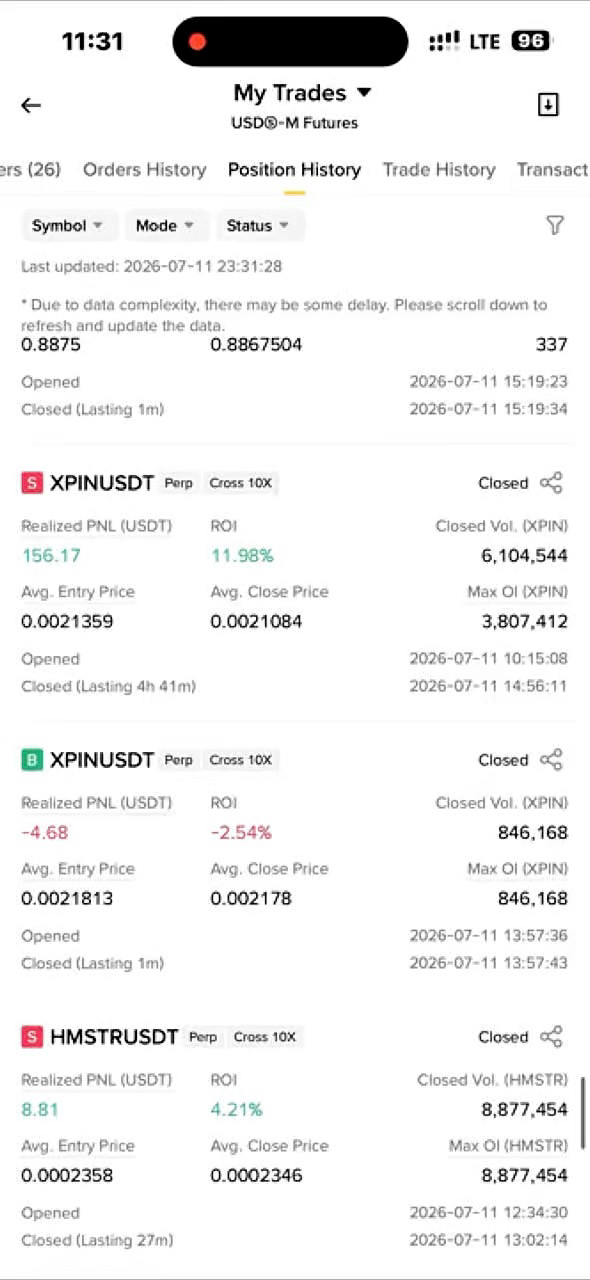
Task: Share the XPINUSDT trade with 156.17 PNL
Action: [551, 483]
